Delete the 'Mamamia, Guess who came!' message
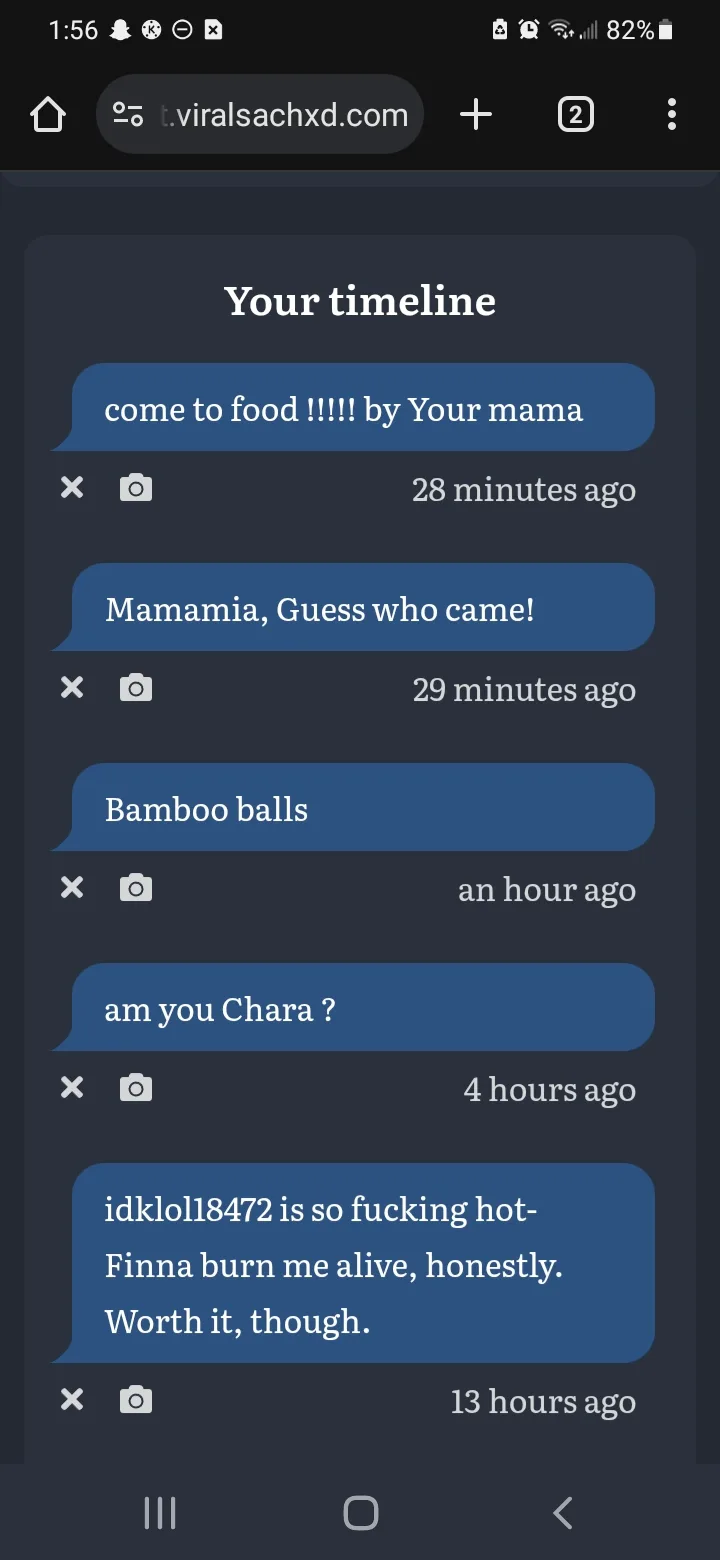This screenshot has height=1560, width=720. (x=72, y=688)
